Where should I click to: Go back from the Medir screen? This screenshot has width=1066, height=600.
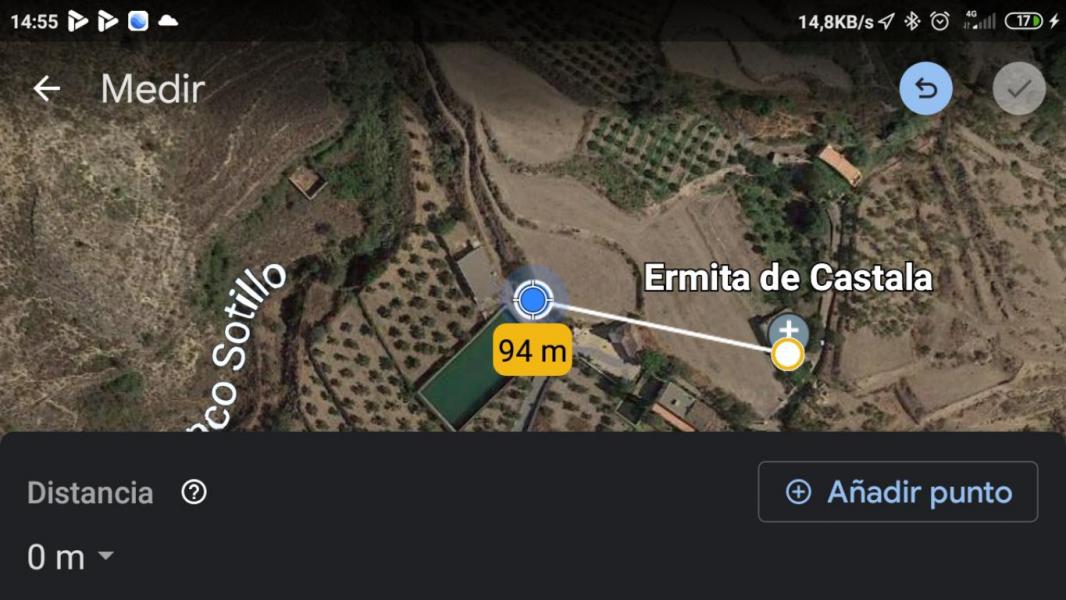(47, 89)
